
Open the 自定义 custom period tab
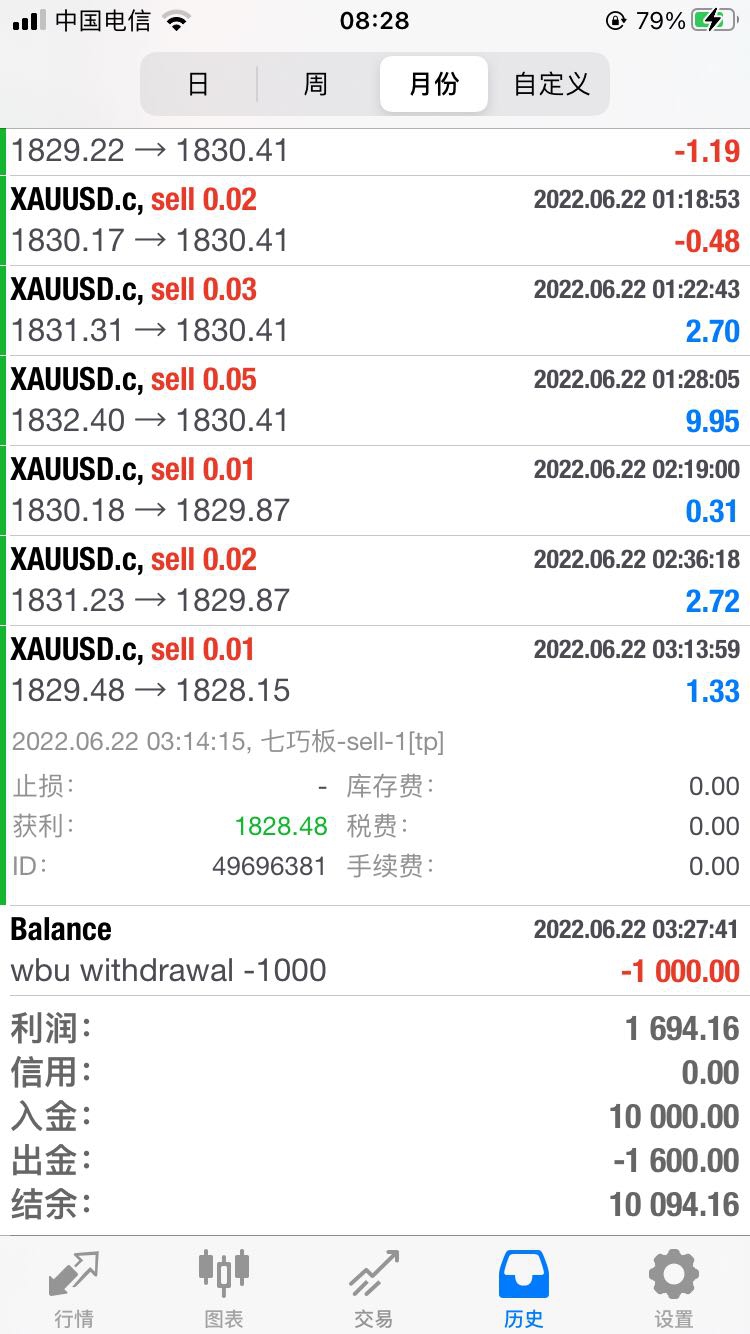coord(549,84)
